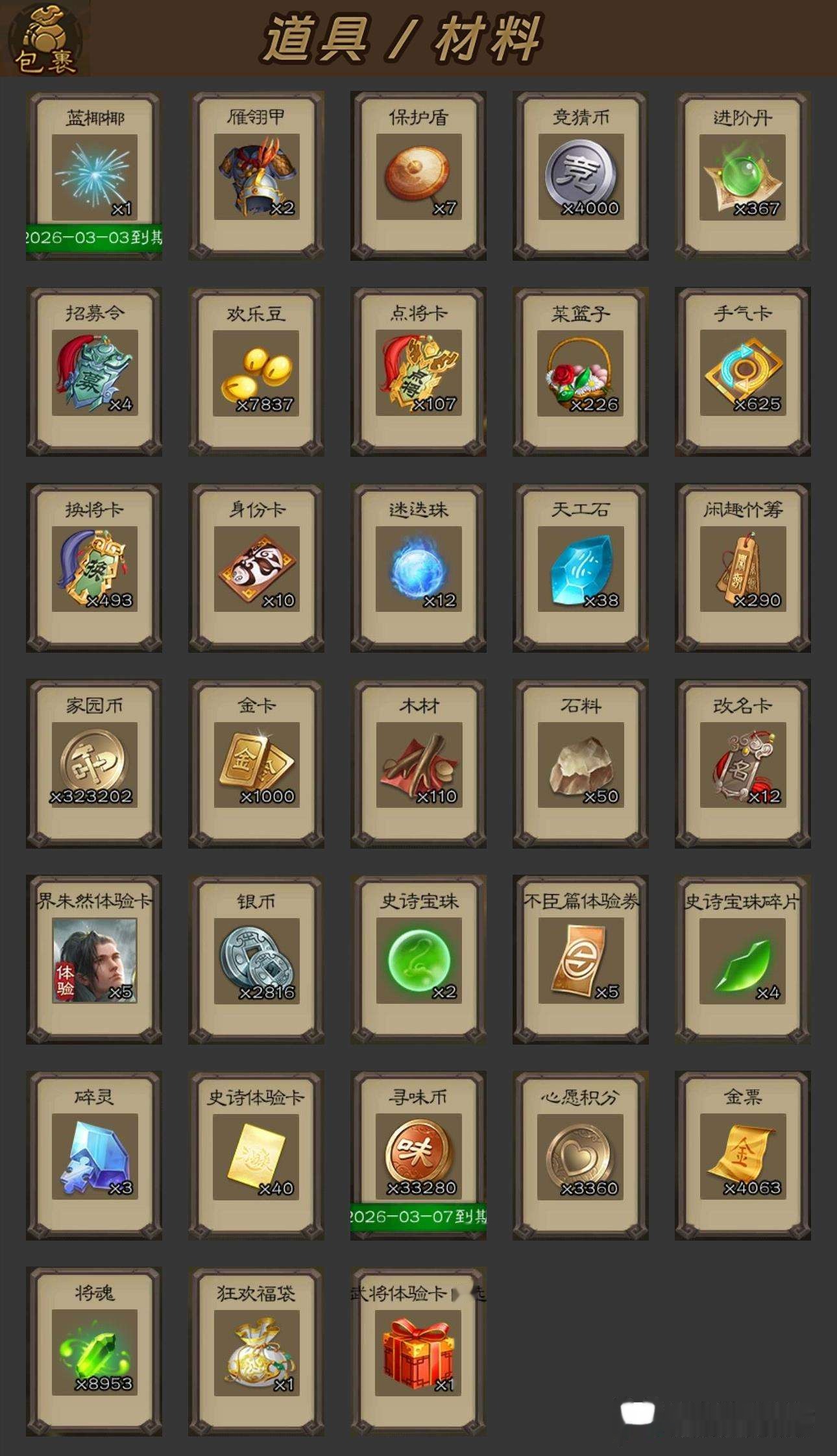View the 界朱然体验卡 item
The width and height of the screenshot is (837, 1456).
(95, 960)
